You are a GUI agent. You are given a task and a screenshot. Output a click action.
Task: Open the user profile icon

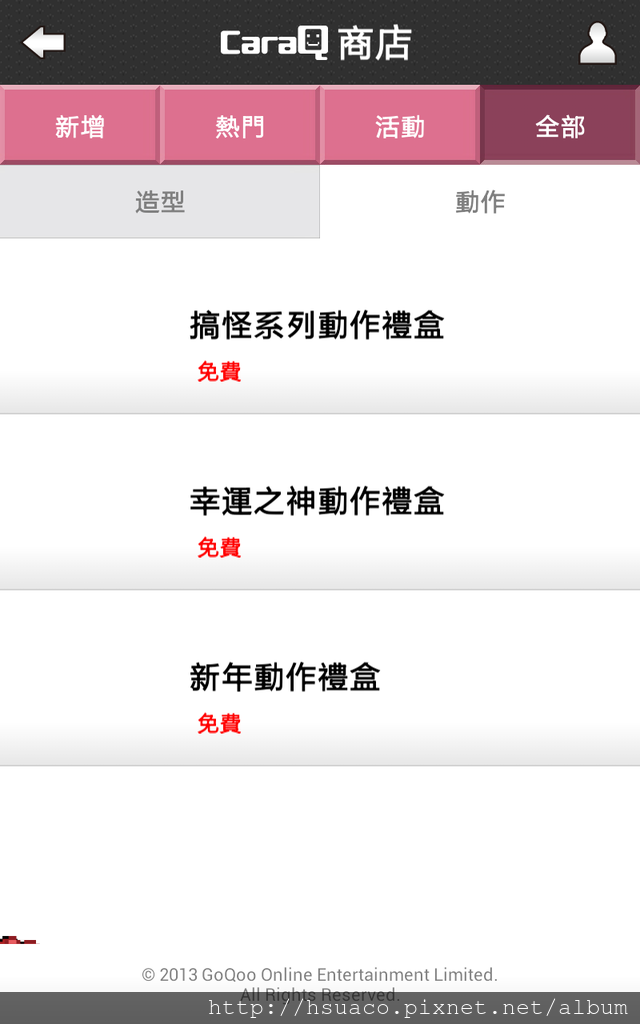597,43
